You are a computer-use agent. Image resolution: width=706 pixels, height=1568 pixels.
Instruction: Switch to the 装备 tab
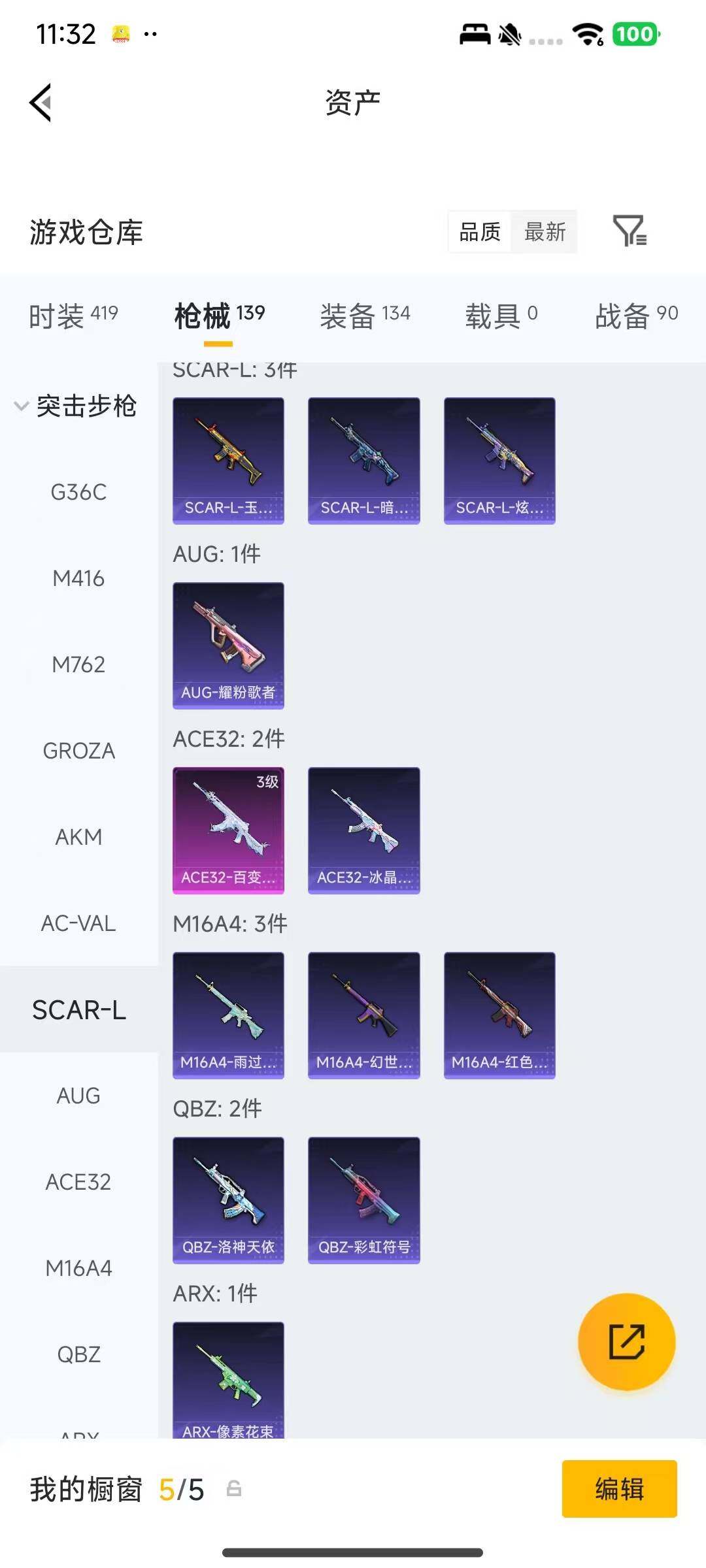[365, 316]
